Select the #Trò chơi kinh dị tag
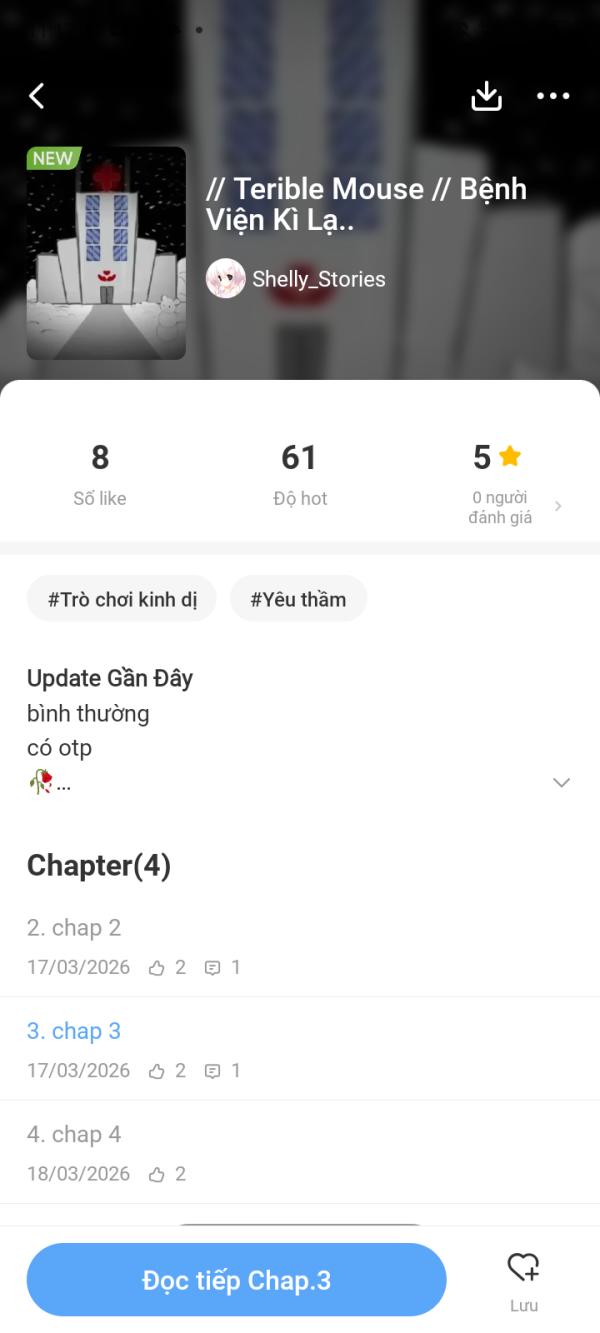 [122, 599]
